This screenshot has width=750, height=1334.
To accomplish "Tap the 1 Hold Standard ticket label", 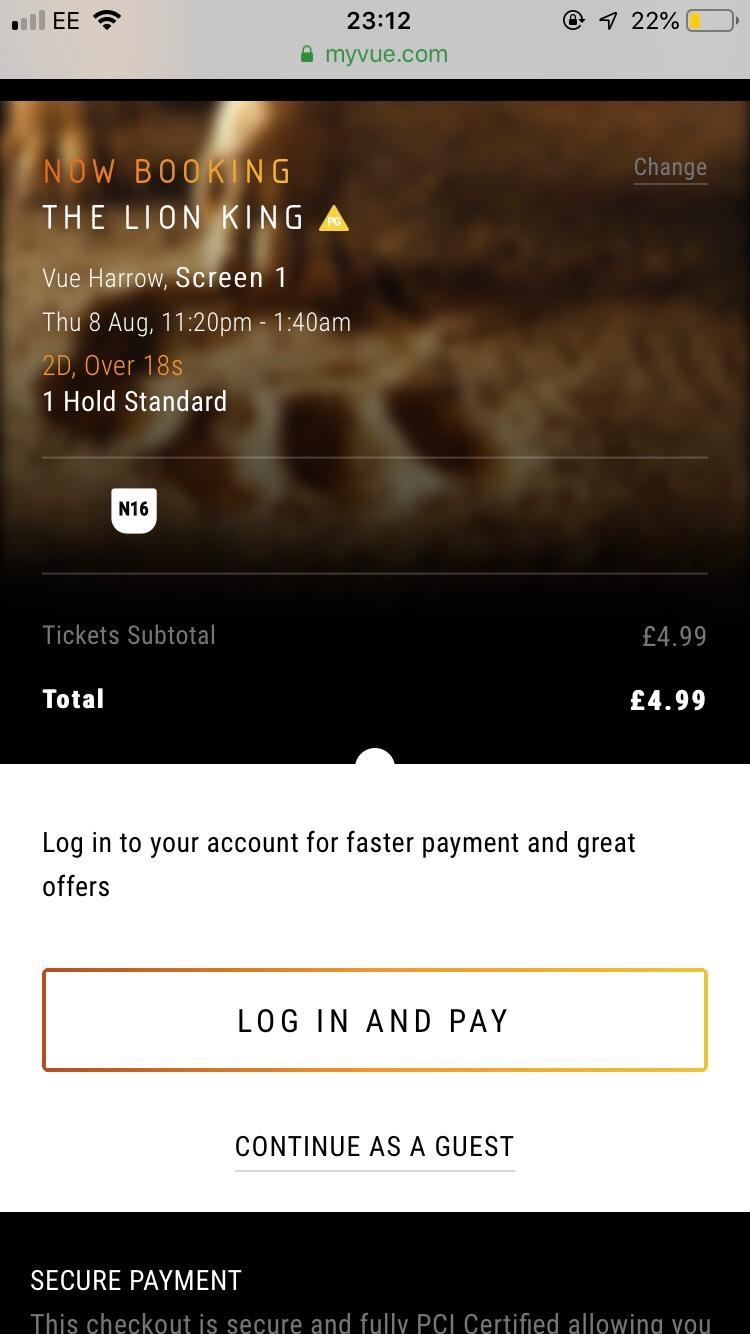I will [134, 402].
